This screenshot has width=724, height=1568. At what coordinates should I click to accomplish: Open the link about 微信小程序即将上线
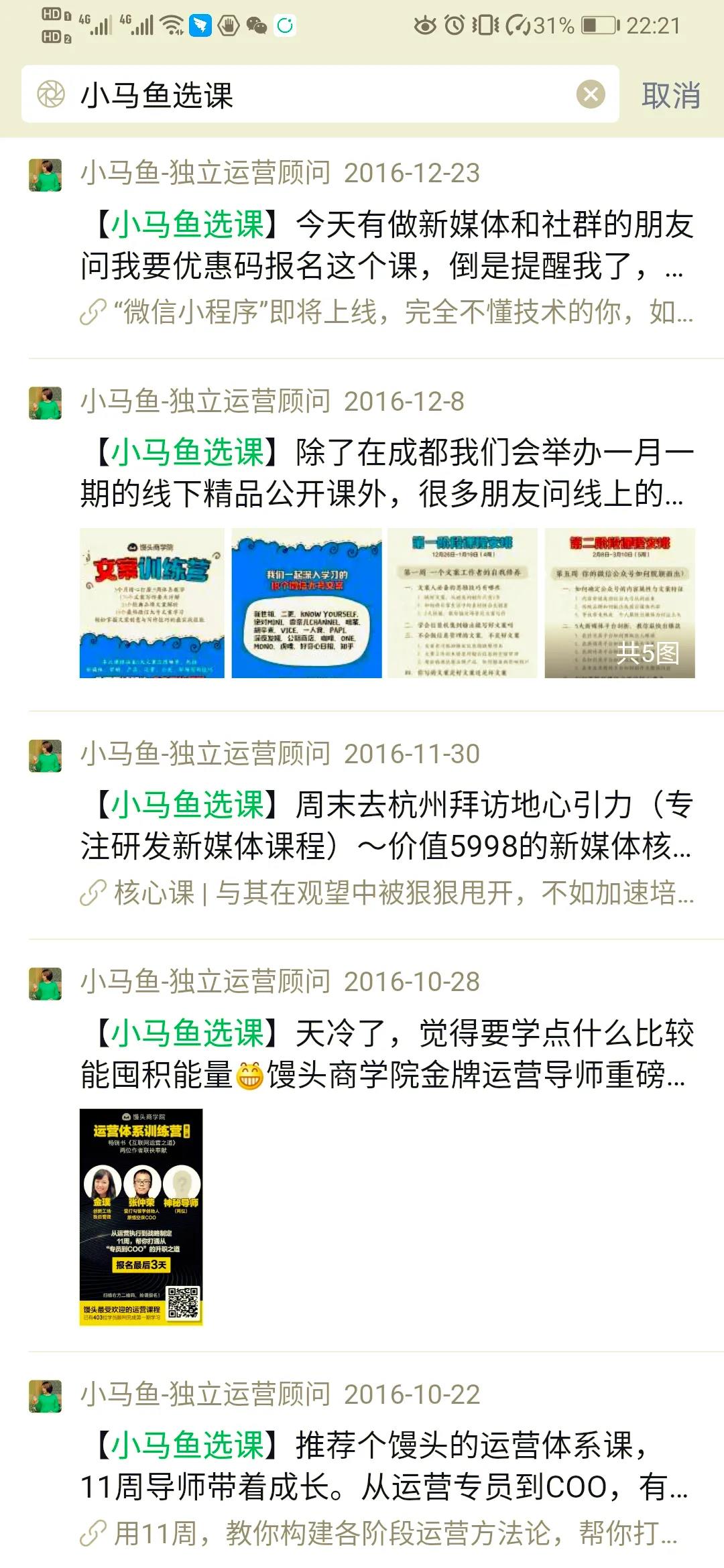[x=385, y=312]
